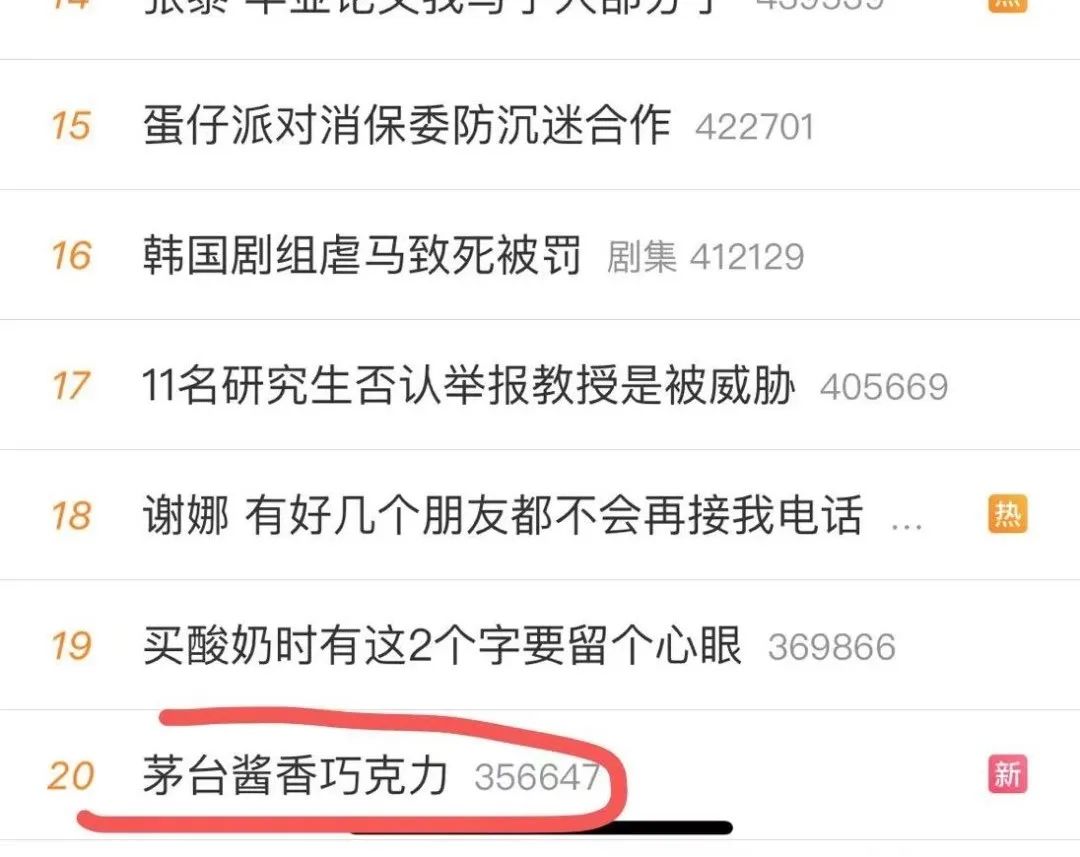Select trending item 茅台酱香巧克力
The width and height of the screenshot is (1080, 857).
pos(296,776)
